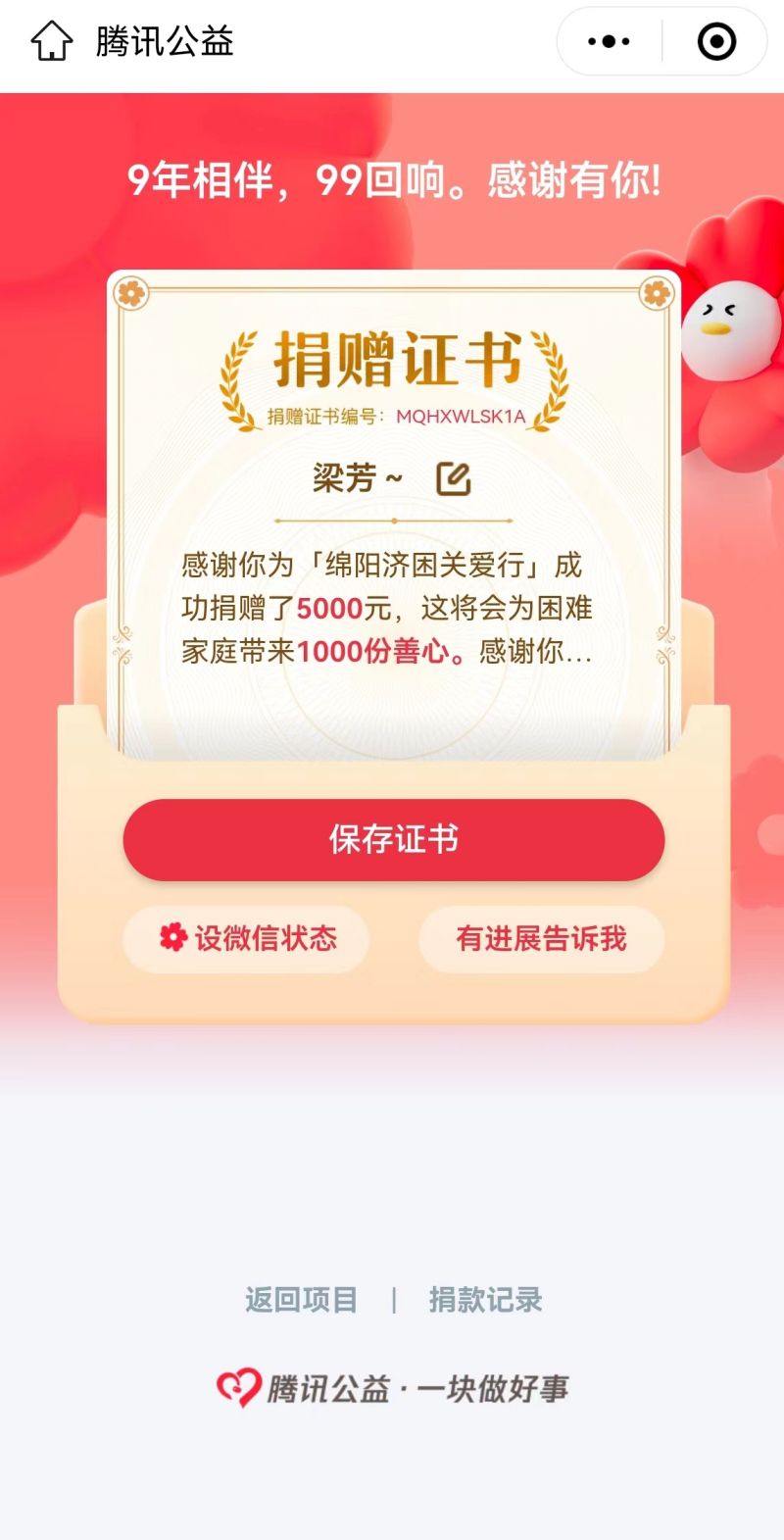Open the three-dot more menu

(609, 41)
